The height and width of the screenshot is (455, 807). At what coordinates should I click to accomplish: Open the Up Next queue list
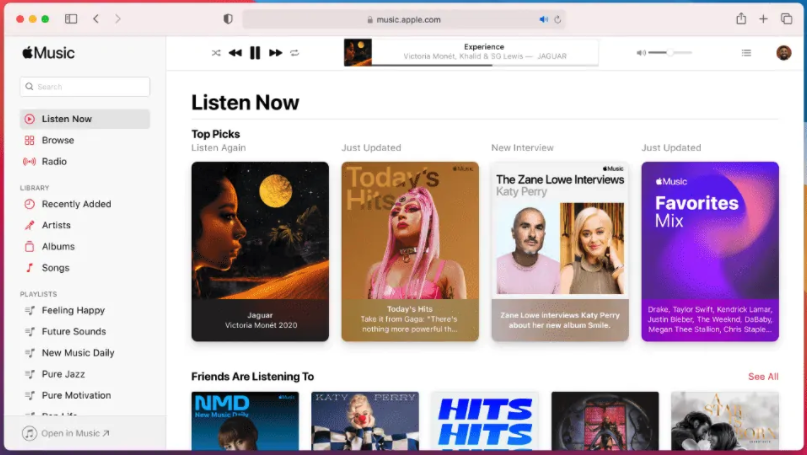click(746, 53)
